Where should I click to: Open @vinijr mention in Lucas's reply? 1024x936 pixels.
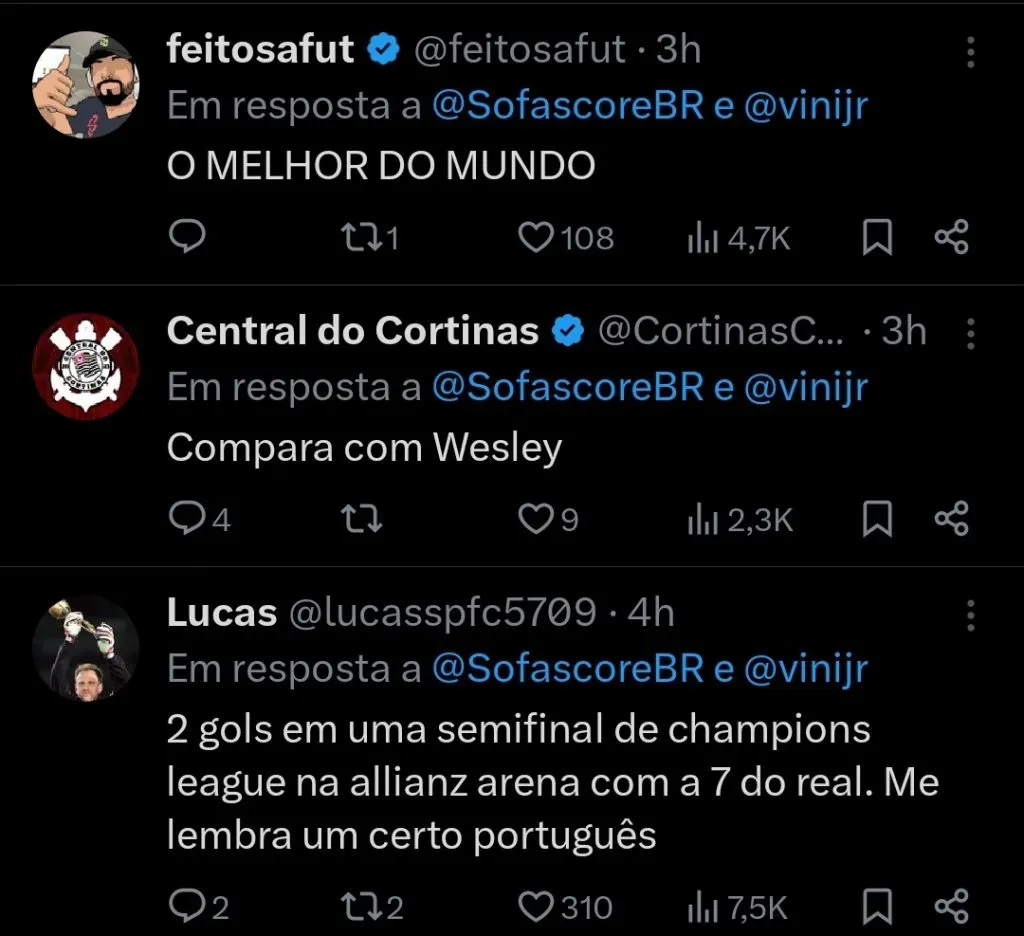806,669
